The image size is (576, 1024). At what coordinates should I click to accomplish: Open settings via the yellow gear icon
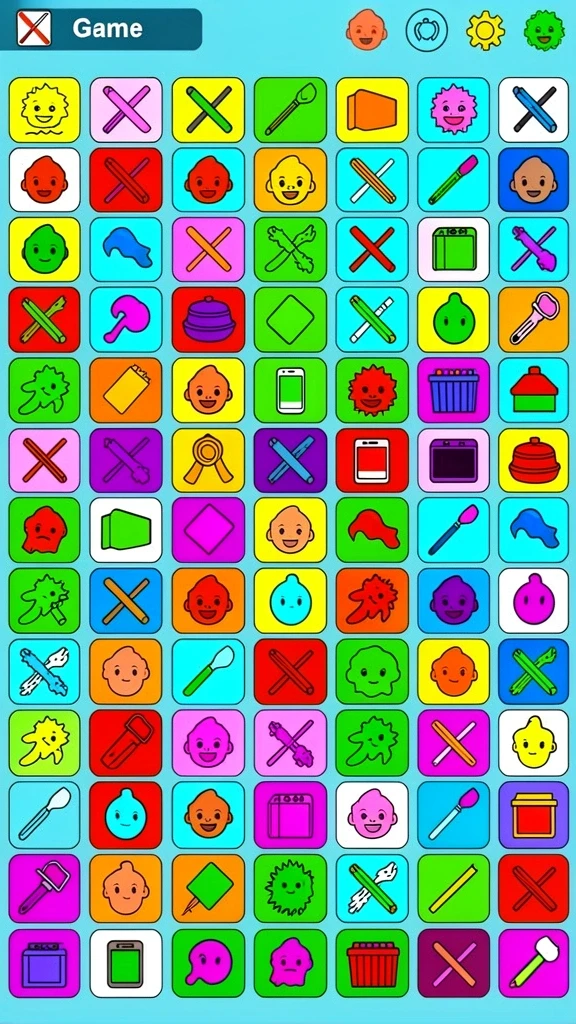point(485,30)
